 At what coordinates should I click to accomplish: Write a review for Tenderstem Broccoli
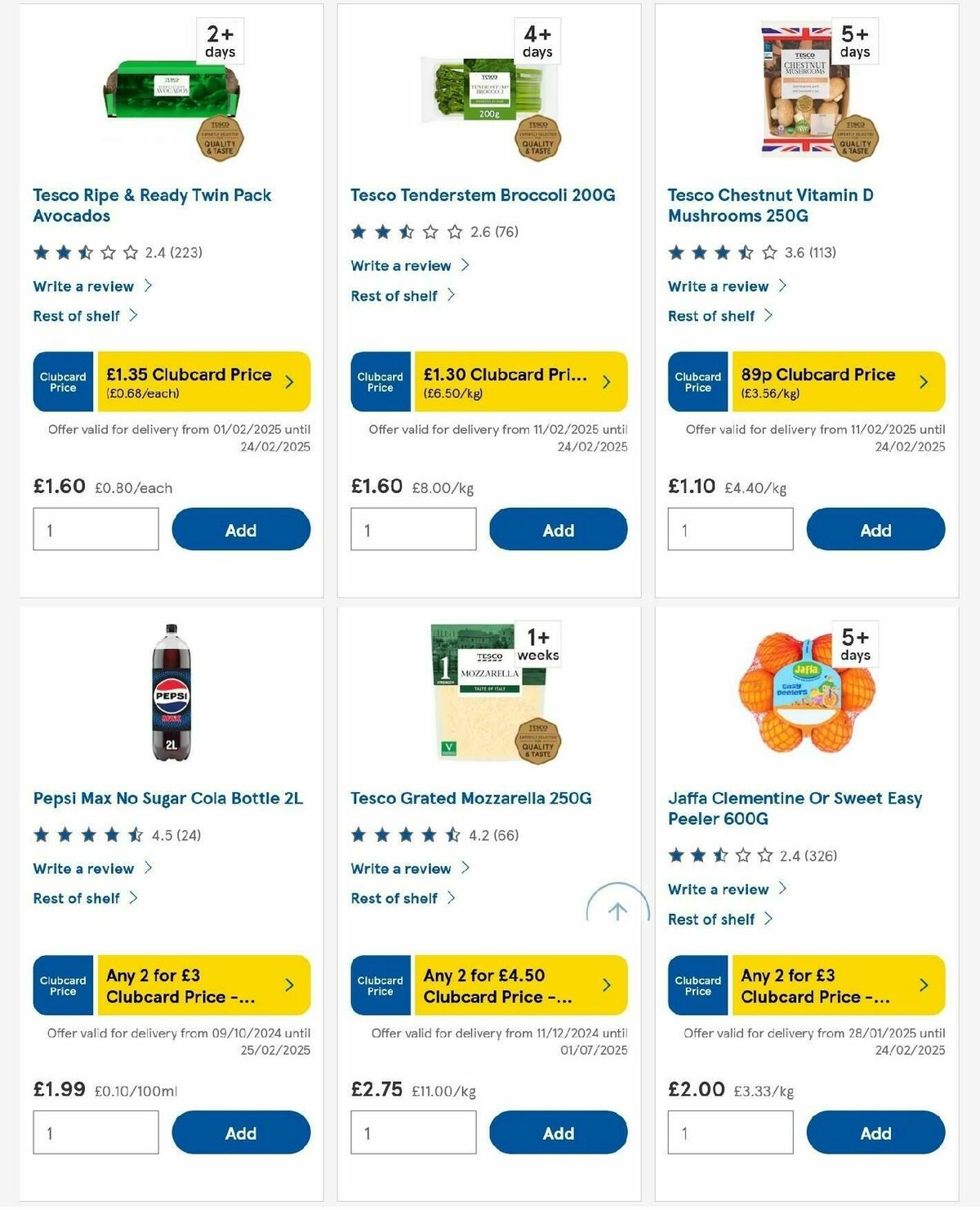point(399,265)
